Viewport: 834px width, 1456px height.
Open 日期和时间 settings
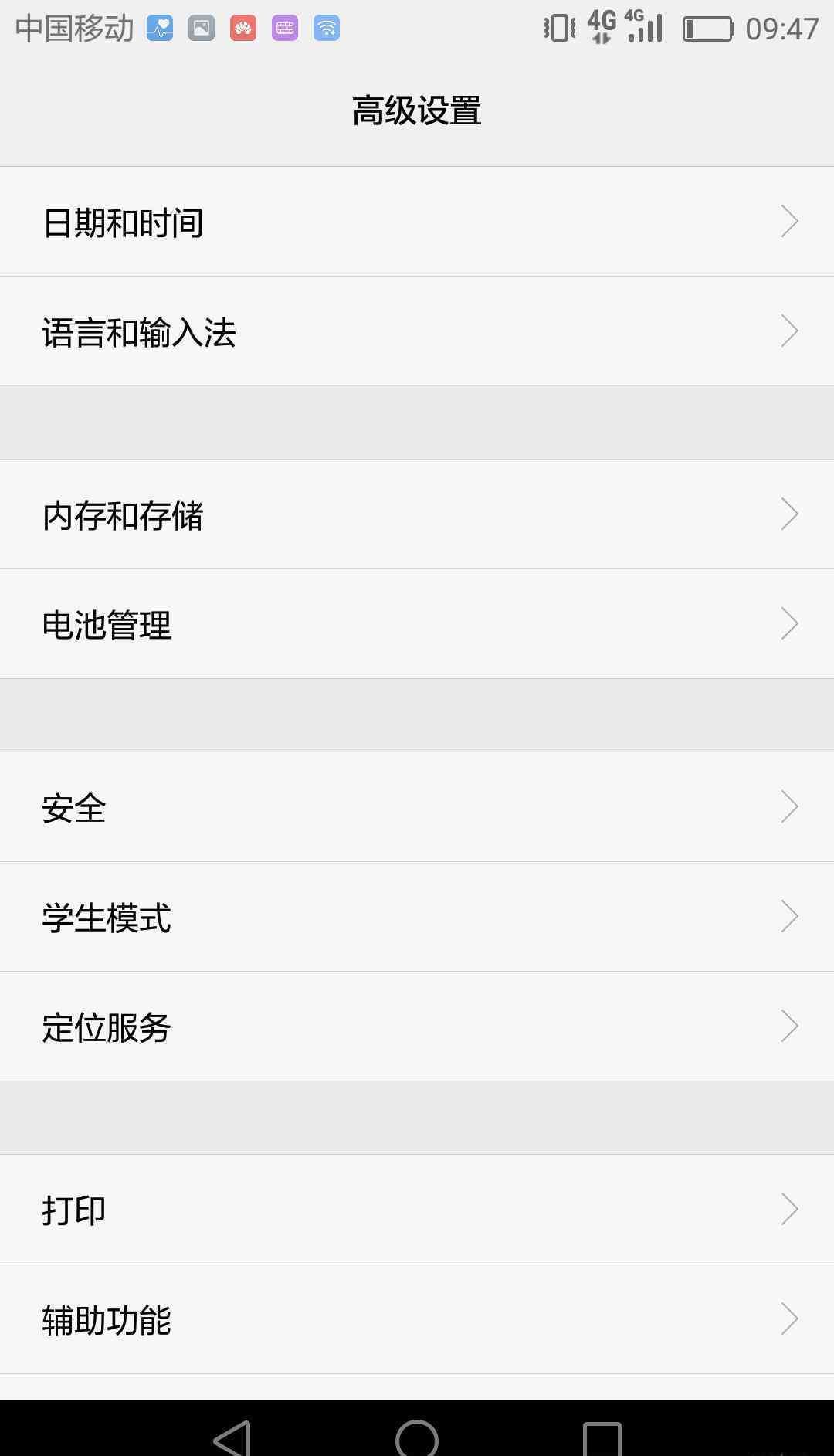tap(417, 222)
